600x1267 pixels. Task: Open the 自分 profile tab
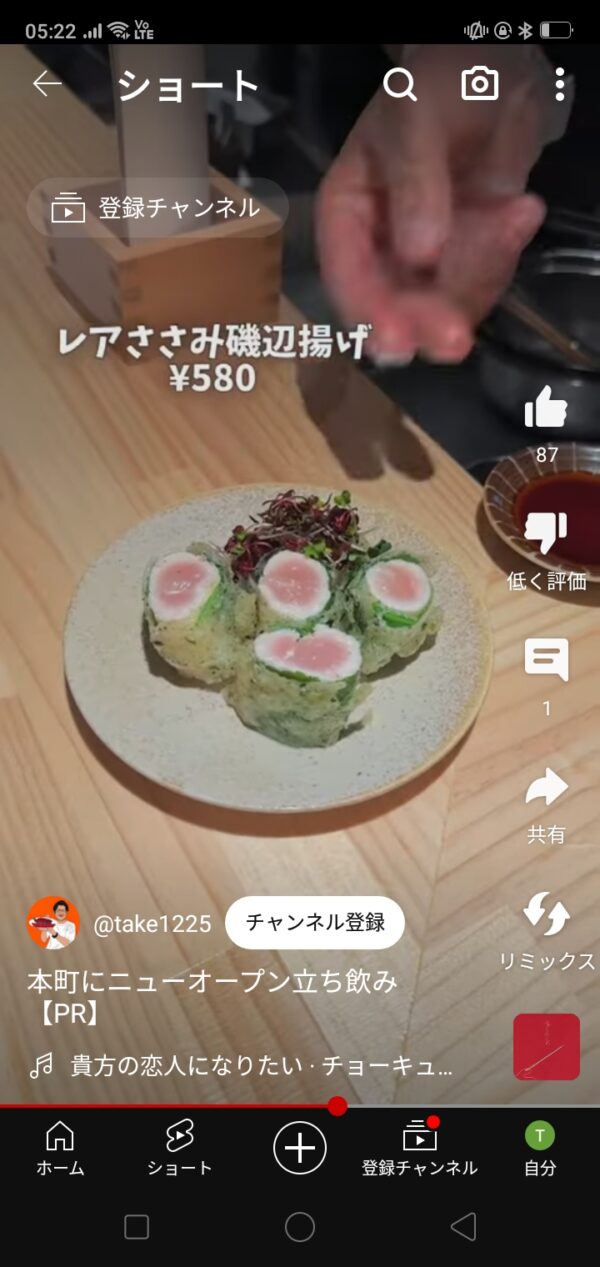click(540, 1148)
